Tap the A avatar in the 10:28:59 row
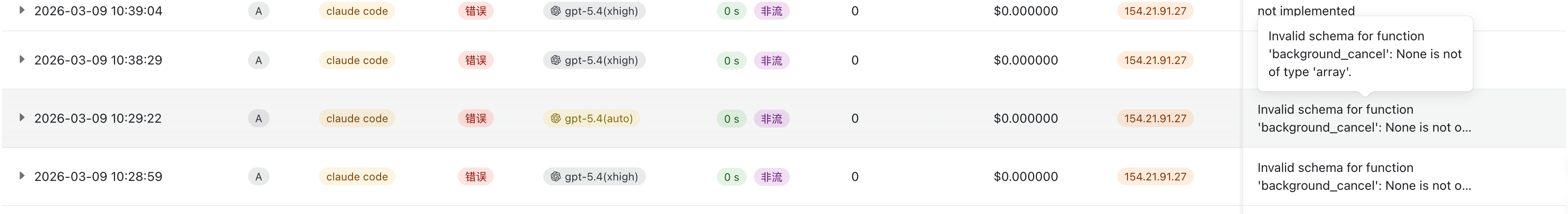 coord(259,177)
